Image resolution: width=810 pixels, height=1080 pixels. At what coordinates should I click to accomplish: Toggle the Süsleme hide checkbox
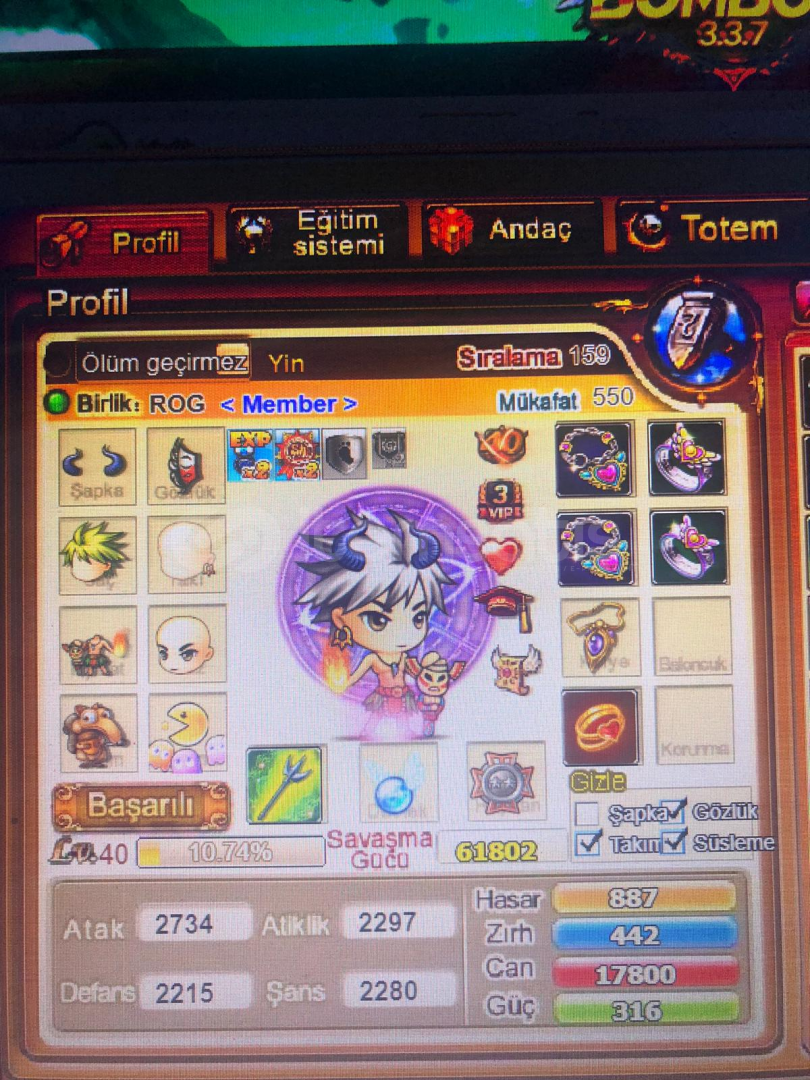673,842
